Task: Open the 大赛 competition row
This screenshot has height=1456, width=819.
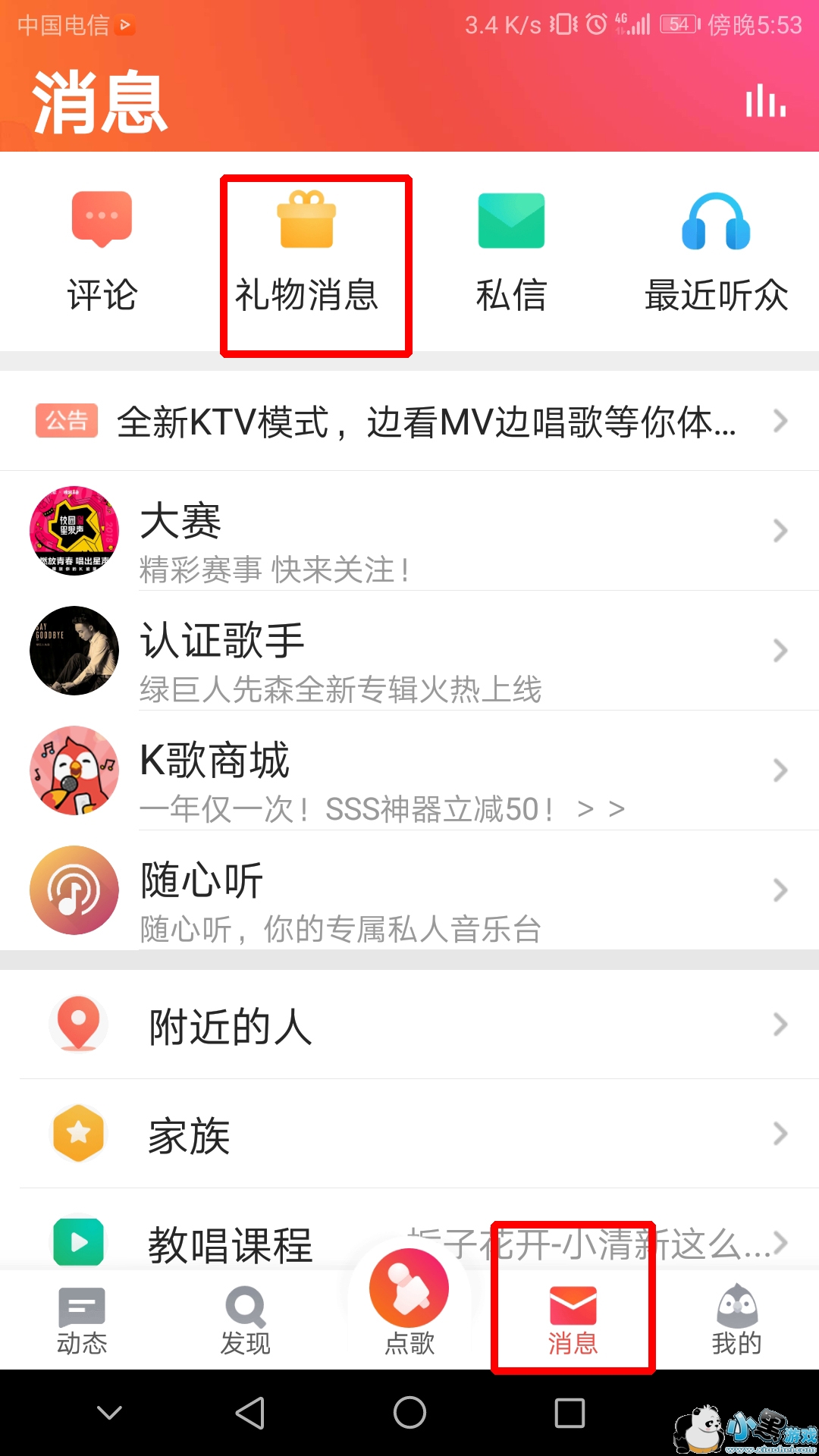Action: [x=409, y=531]
